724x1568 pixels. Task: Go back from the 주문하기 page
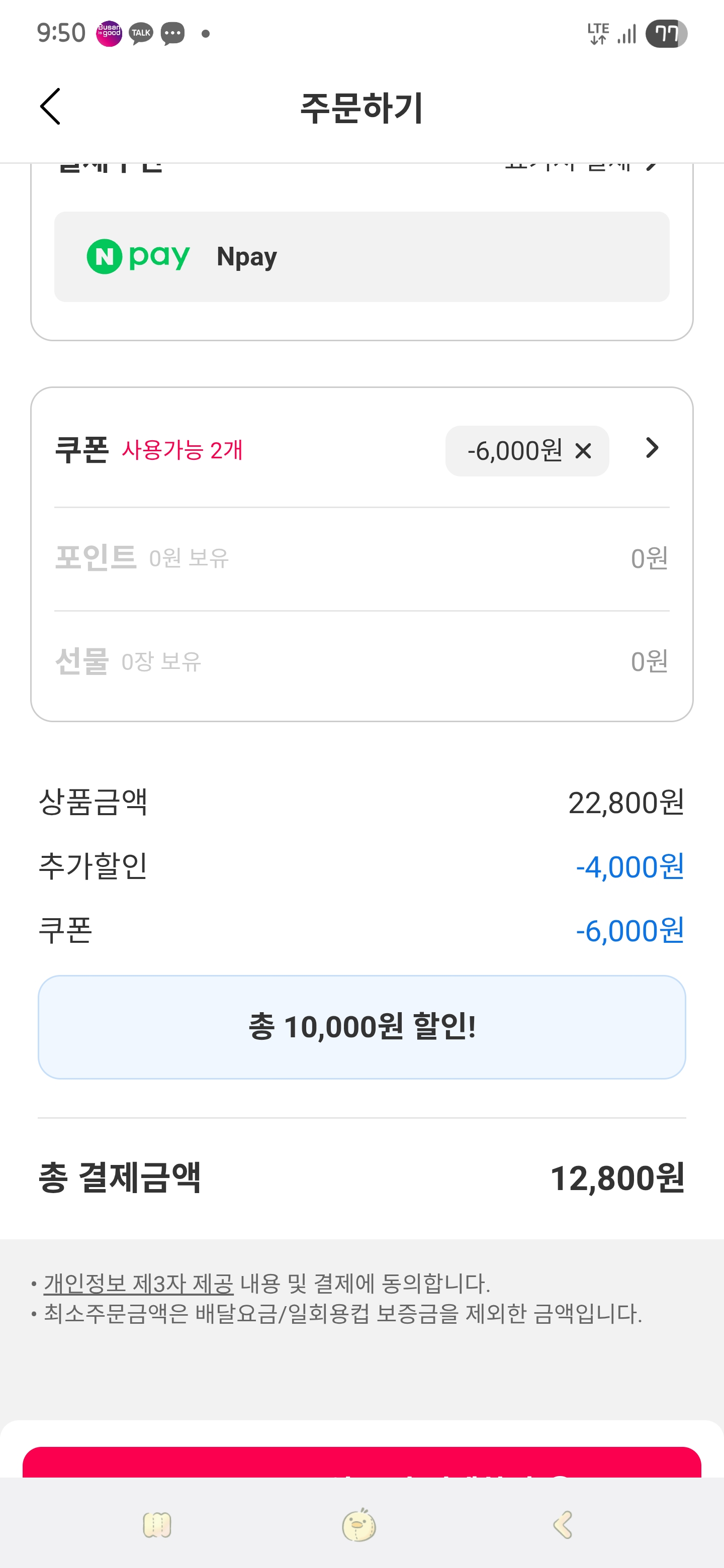(50, 107)
